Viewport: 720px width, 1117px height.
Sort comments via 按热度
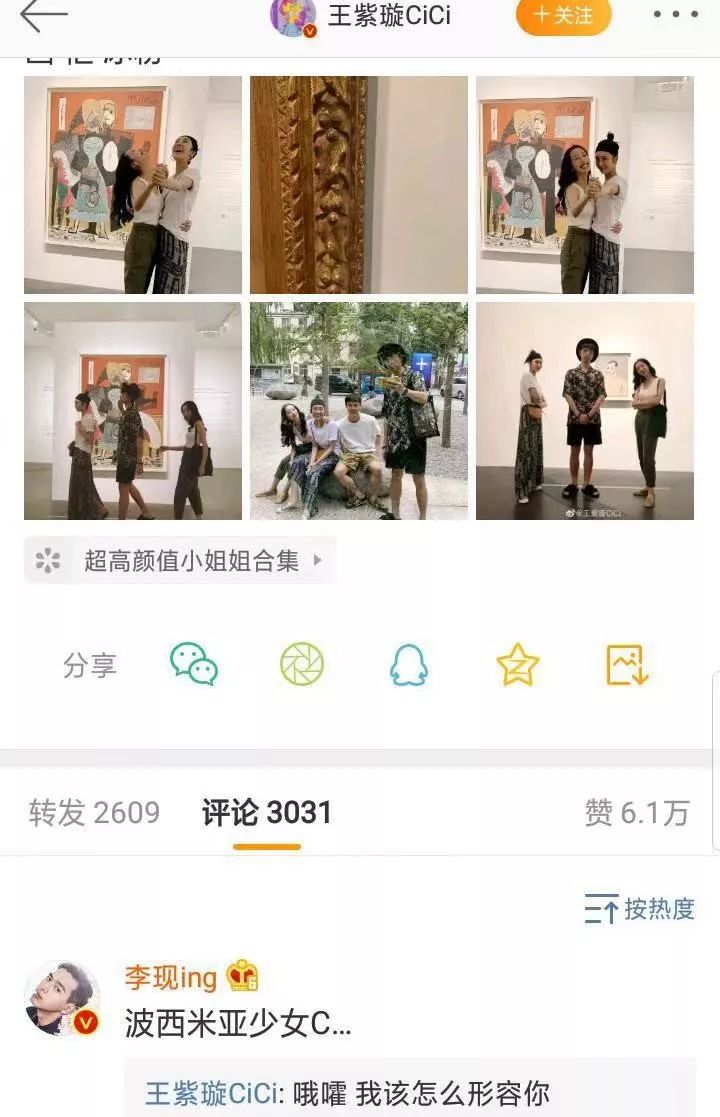tap(640, 909)
